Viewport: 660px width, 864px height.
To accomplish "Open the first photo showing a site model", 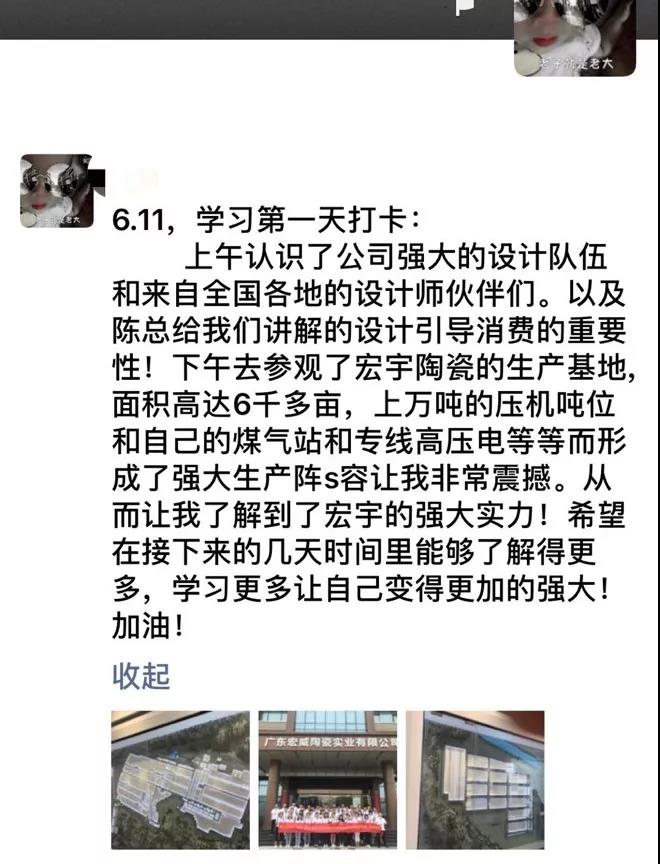I will point(180,778).
